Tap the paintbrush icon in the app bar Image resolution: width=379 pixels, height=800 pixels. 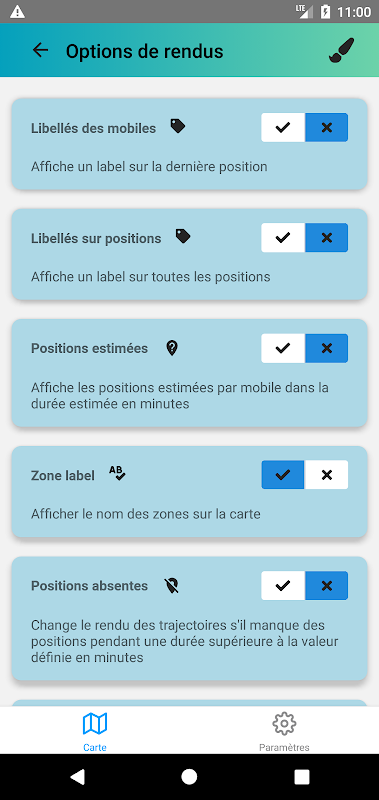pos(341,50)
